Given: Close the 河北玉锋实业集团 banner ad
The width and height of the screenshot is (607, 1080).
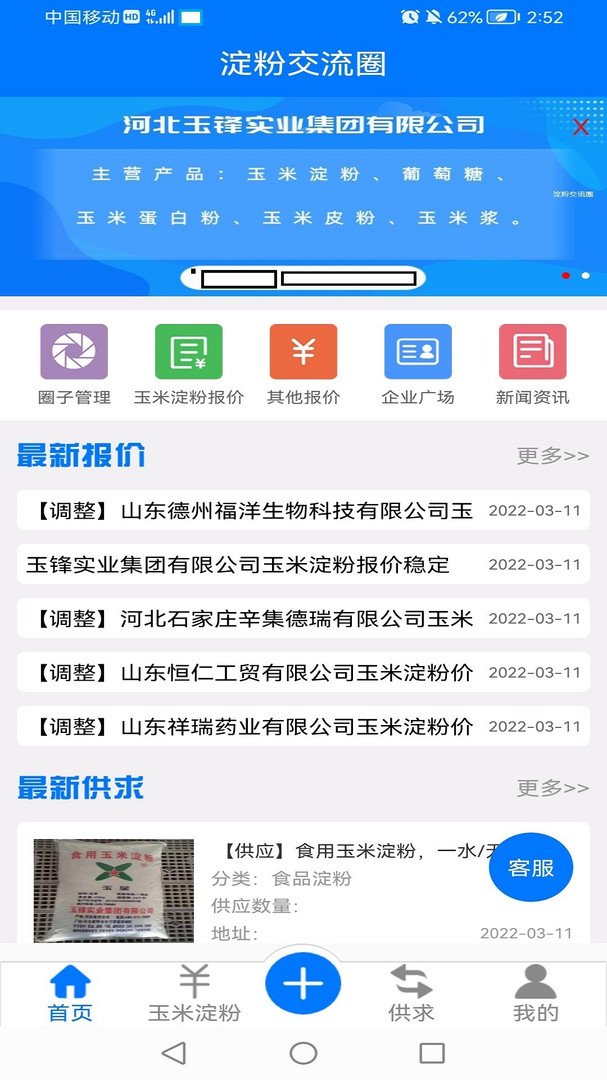Looking at the screenshot, I should tap(580, 127).
